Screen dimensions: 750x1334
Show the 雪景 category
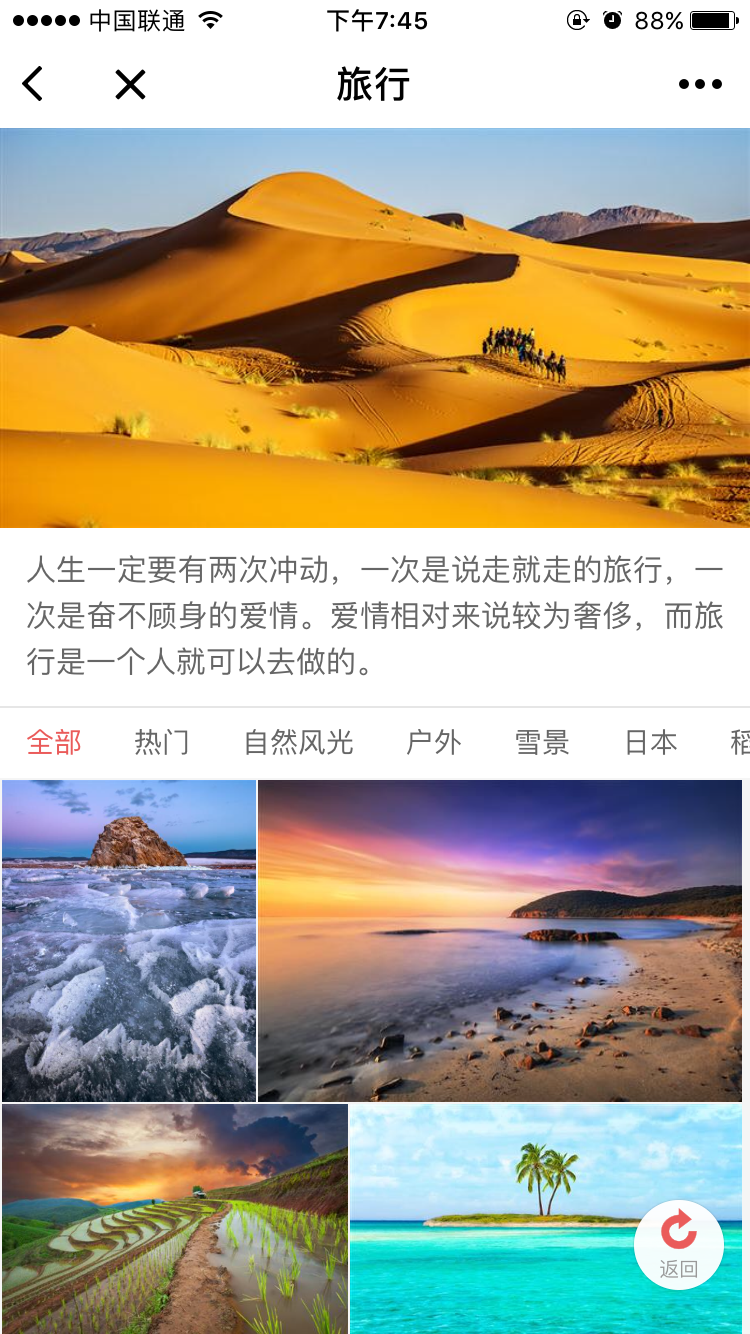tap(542, 742)
